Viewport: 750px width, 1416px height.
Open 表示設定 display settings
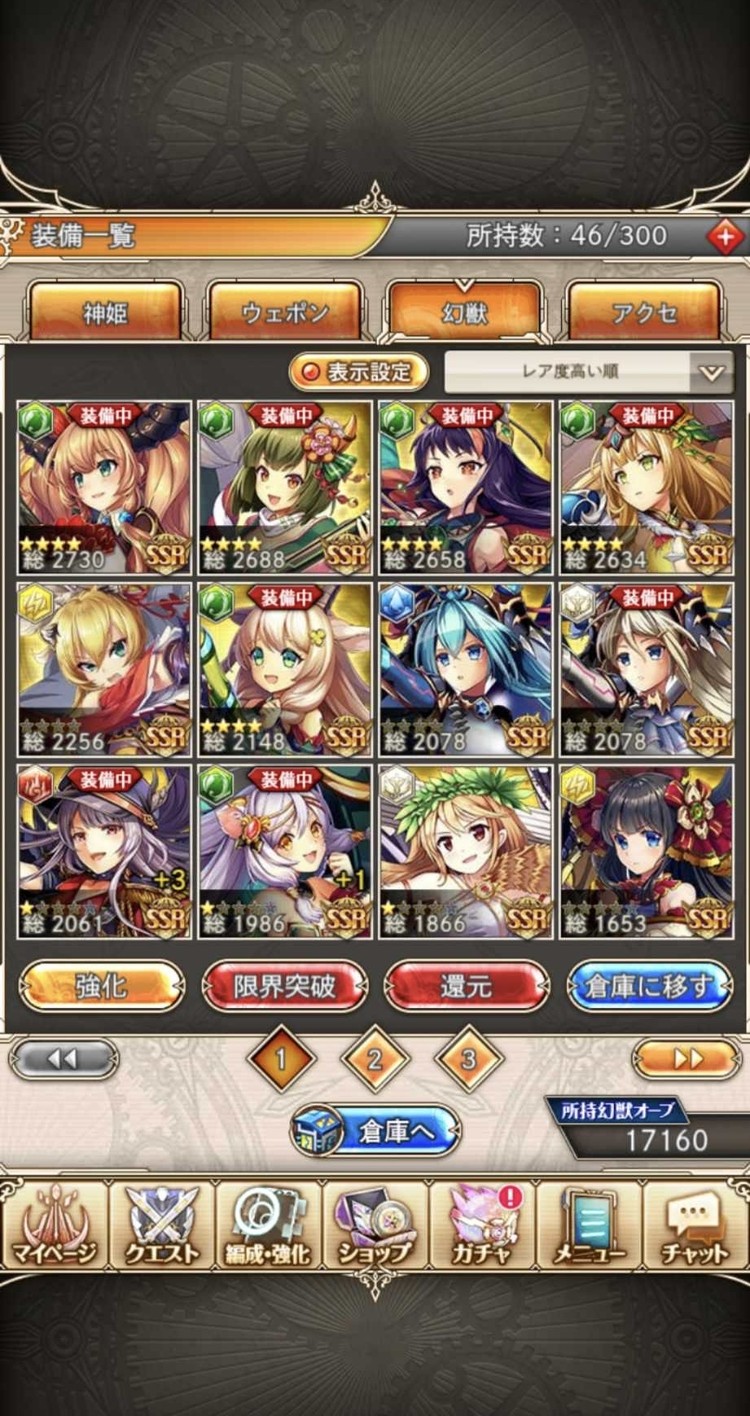(359, 372)
